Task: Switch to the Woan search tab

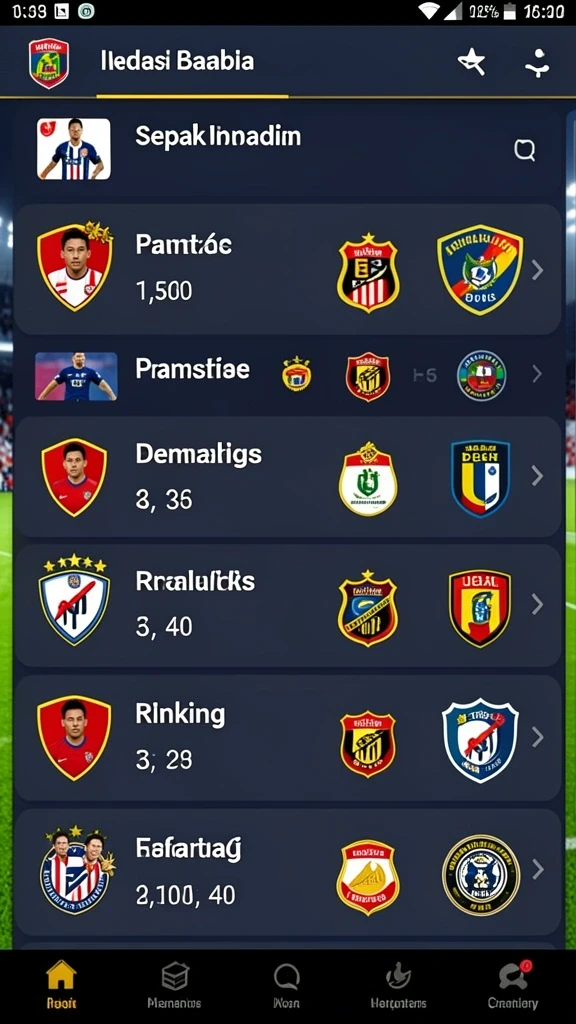Action: [x=286, y=985]
